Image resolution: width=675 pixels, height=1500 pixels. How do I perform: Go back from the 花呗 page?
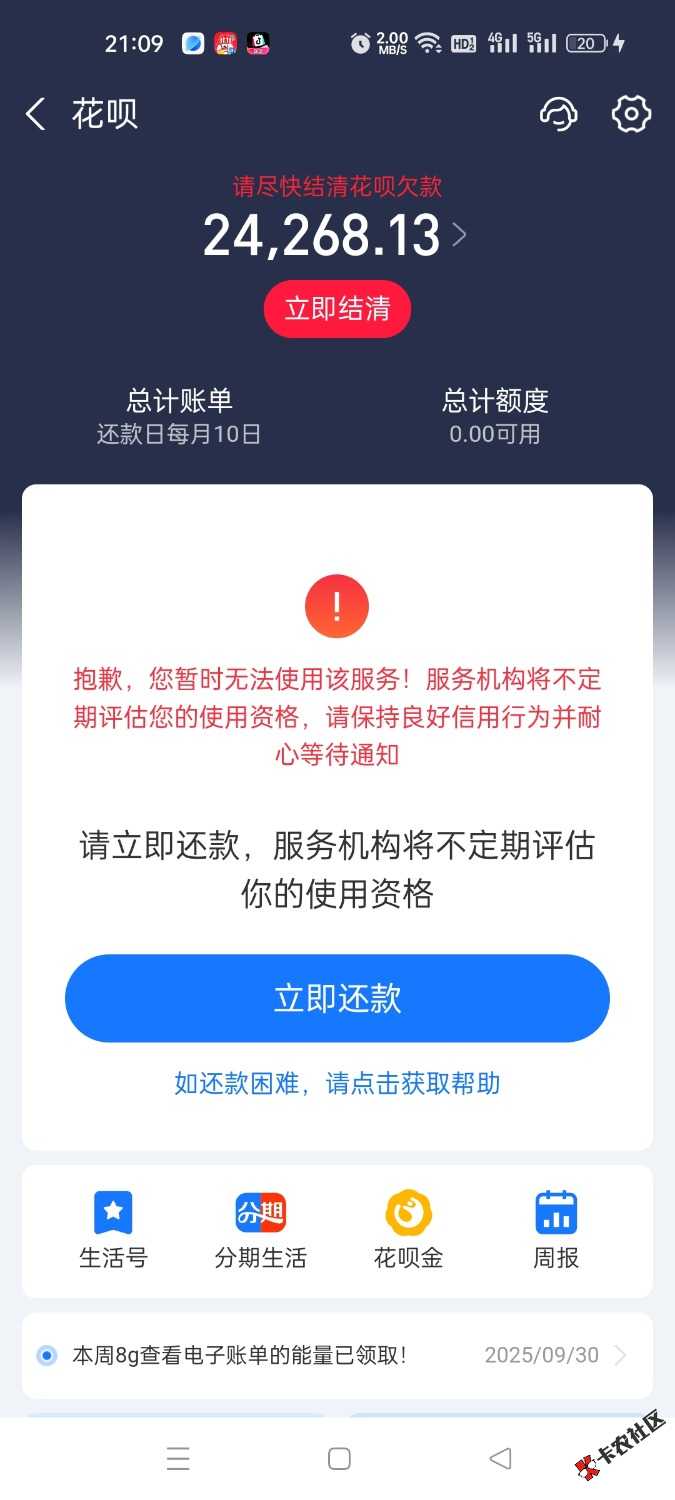(x=36, y=115)
